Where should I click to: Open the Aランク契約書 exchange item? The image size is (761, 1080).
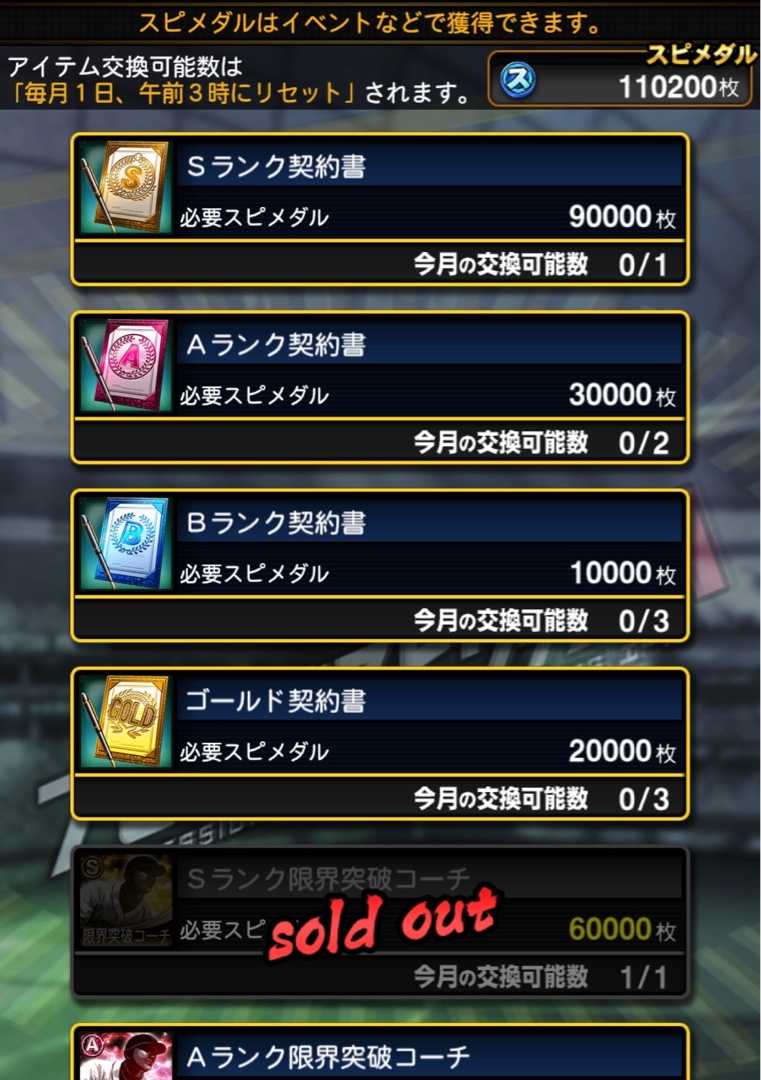click(x=380, y=388)
